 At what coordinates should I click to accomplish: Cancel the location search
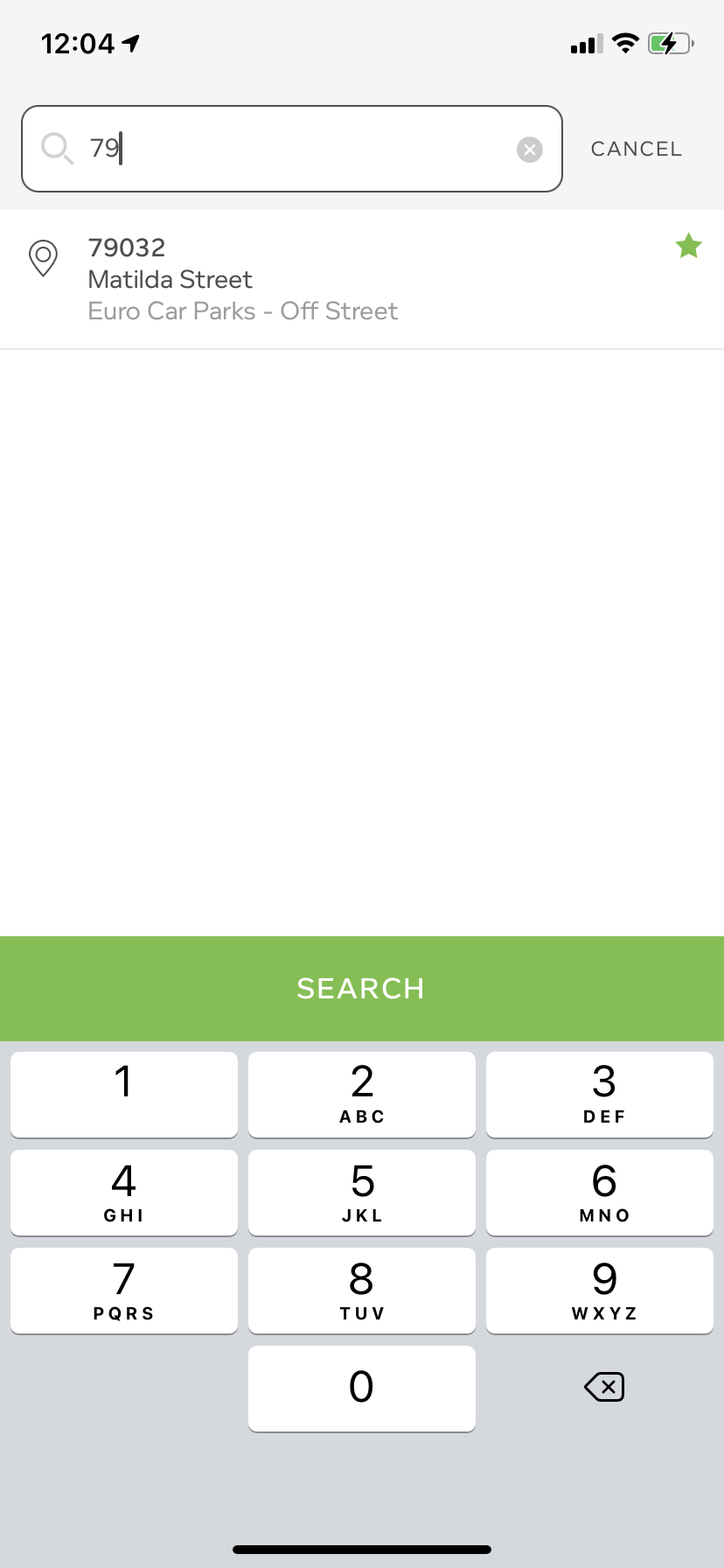coord(637,149)
